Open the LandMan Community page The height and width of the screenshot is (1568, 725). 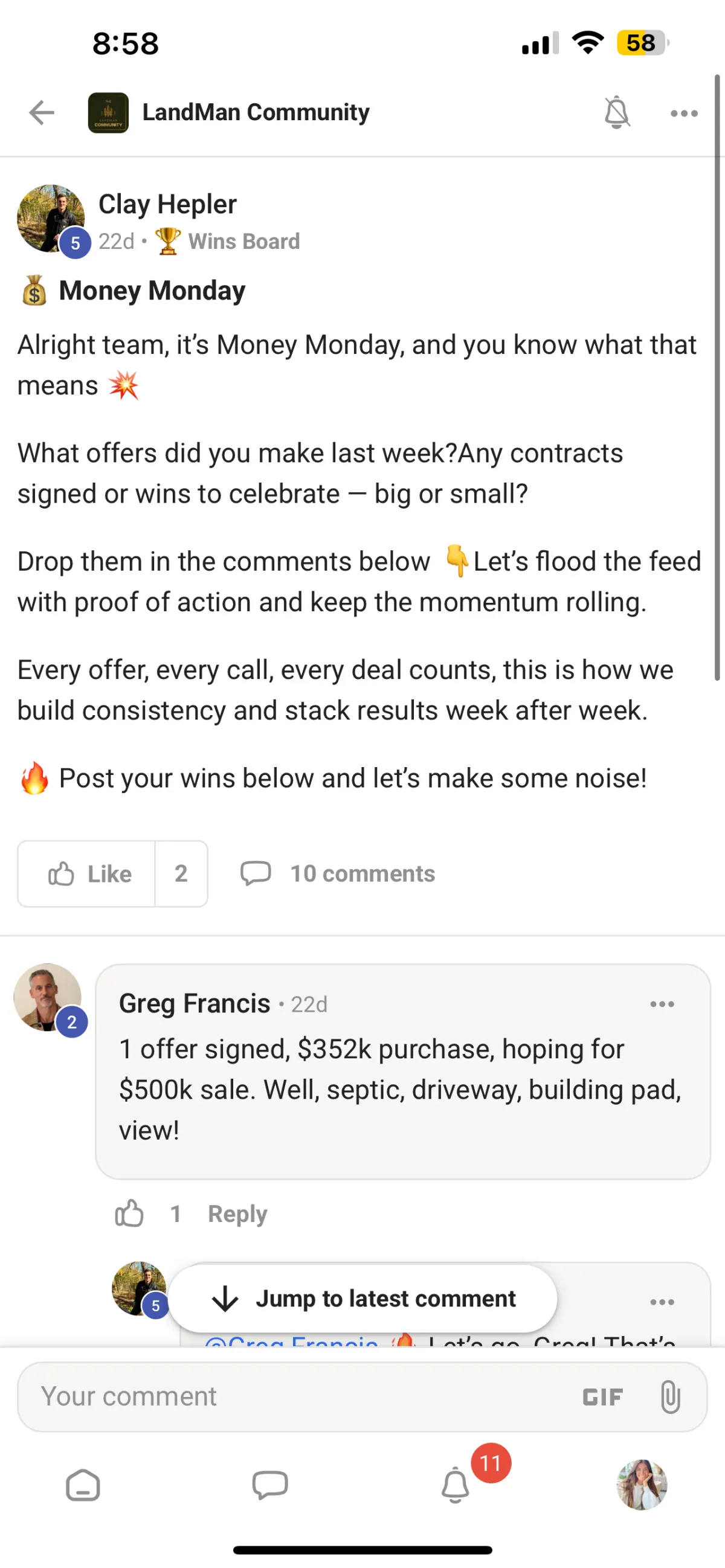(255, 112)
